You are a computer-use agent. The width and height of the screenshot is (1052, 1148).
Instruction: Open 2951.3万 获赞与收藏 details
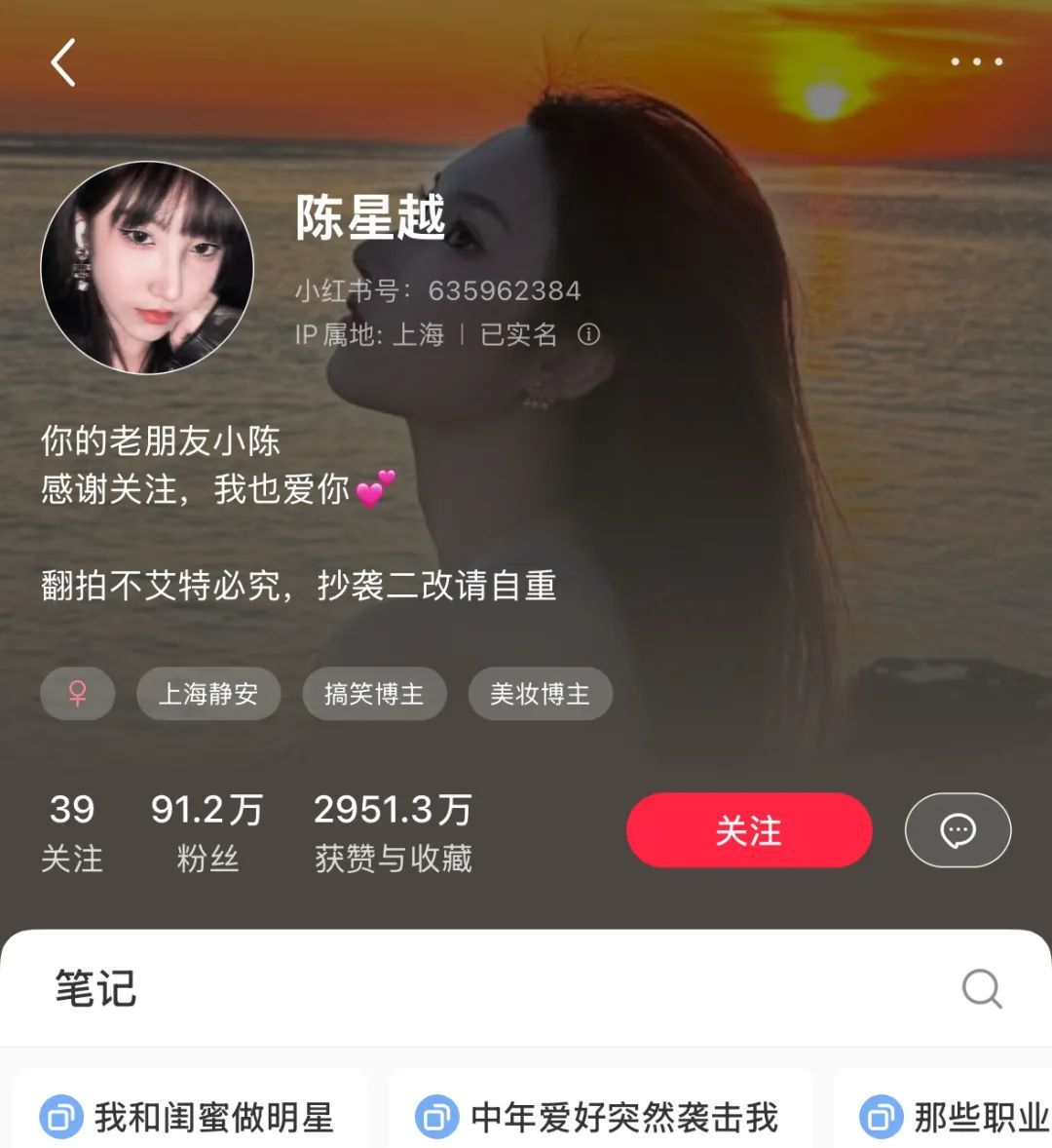coord(393,831)
